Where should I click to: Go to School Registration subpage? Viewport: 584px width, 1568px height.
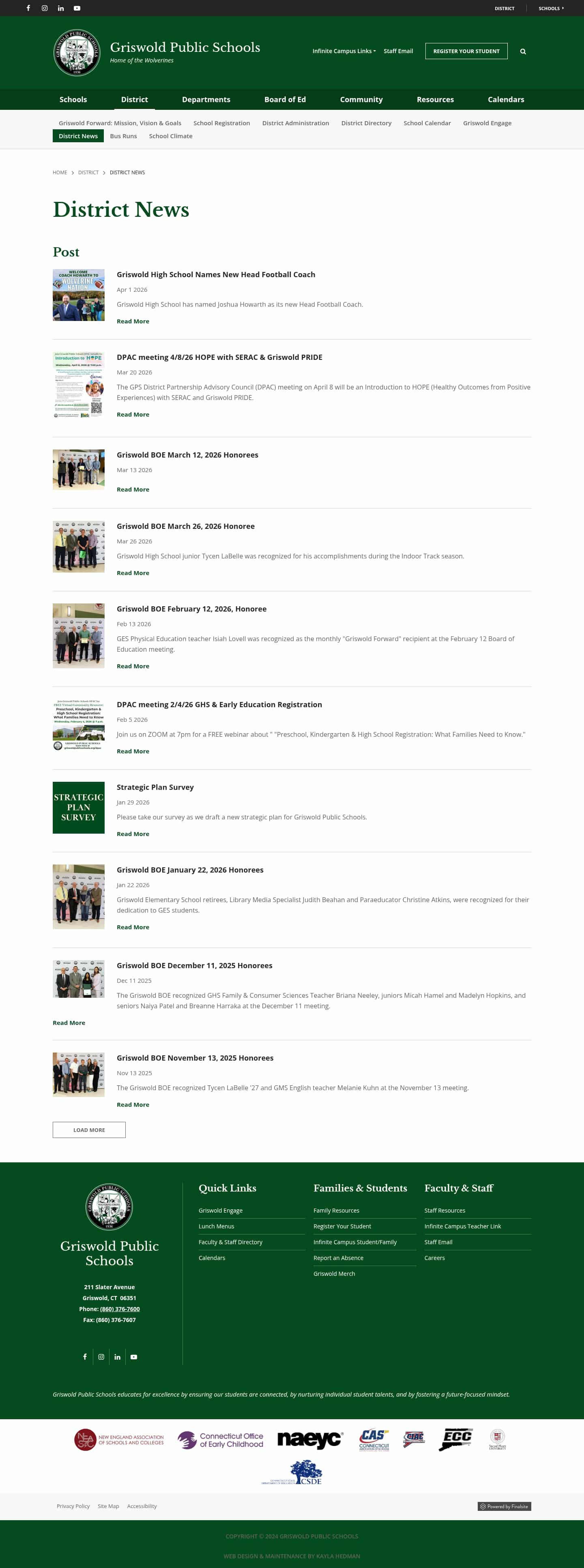point(221,123)
